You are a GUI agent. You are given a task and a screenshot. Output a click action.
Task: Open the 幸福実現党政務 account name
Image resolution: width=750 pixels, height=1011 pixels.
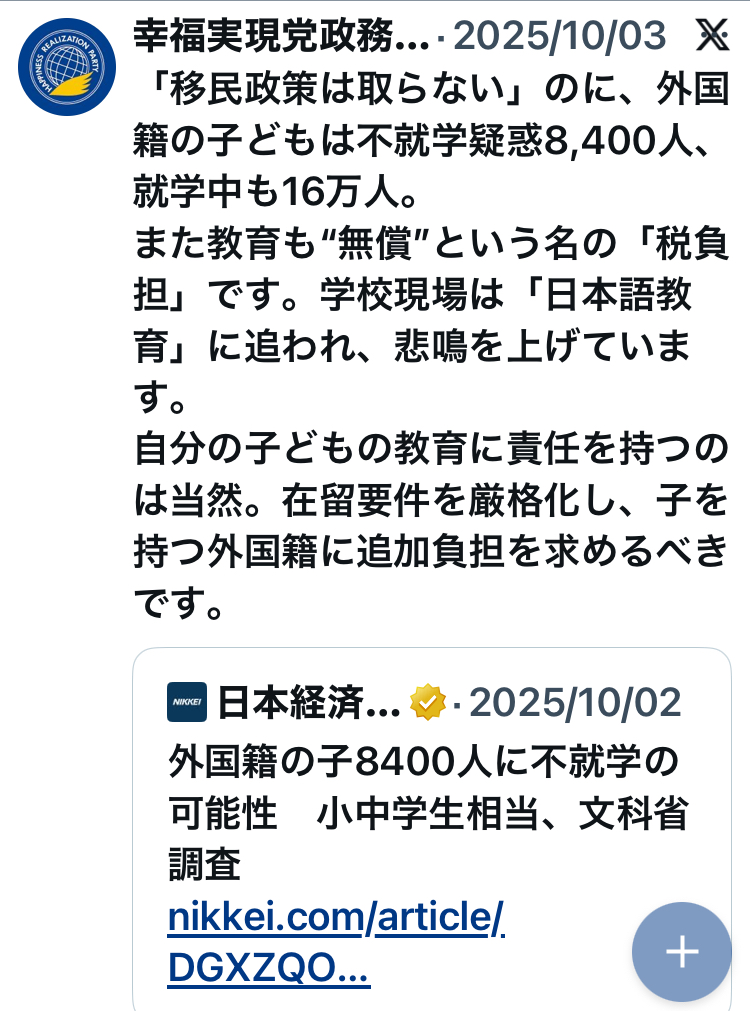(281, 36)
